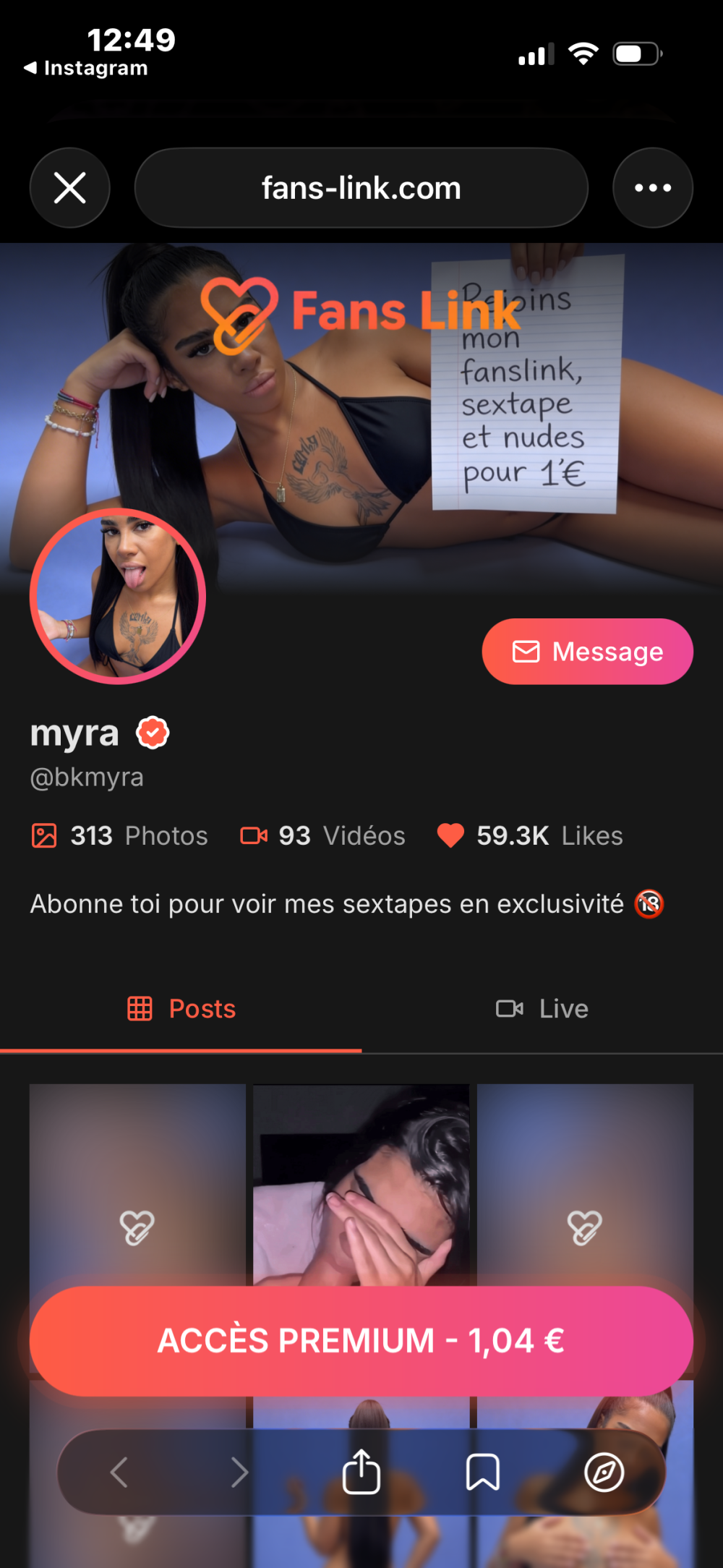Viewport: 723px width, 1568px height.
Task: Open page in Safari compass
Action: pos(604,1472)
